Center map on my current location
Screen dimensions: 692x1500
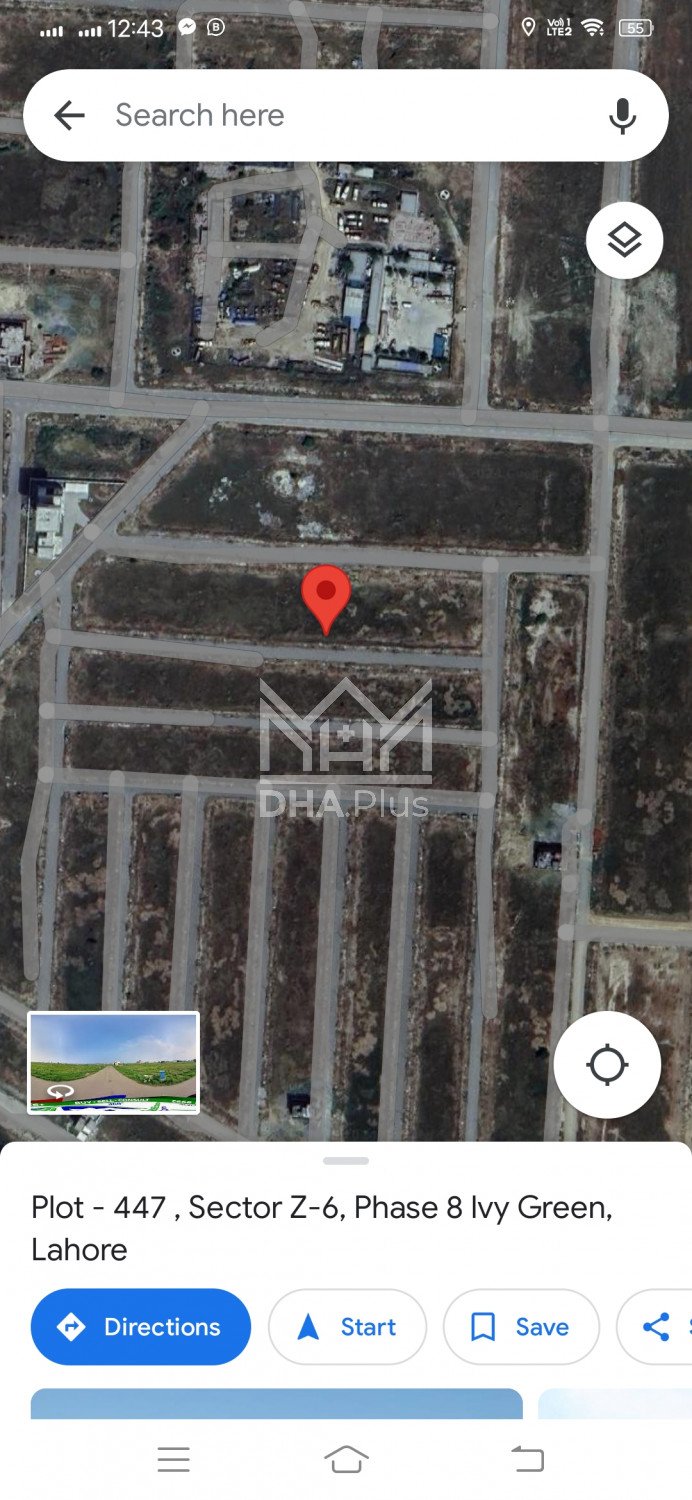coord(607,1064)
